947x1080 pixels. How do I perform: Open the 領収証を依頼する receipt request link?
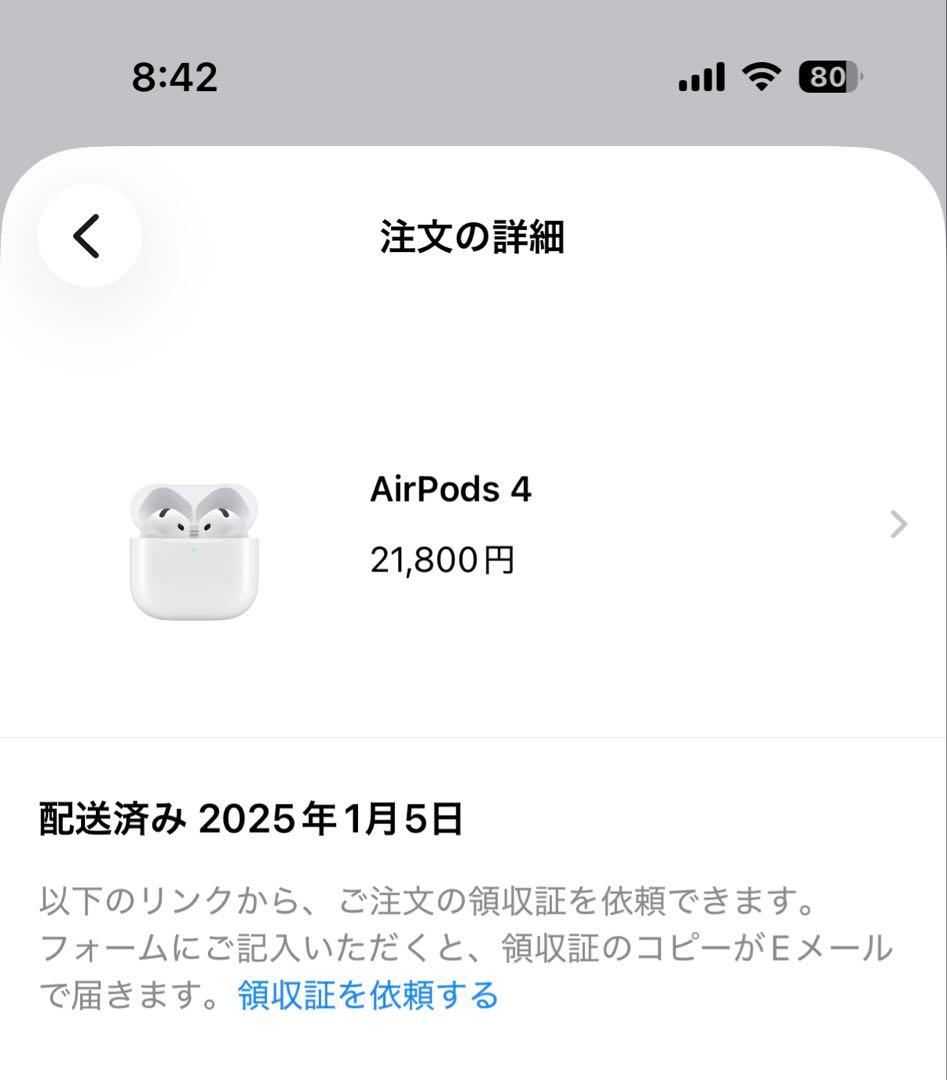click(x=366, y=996)
